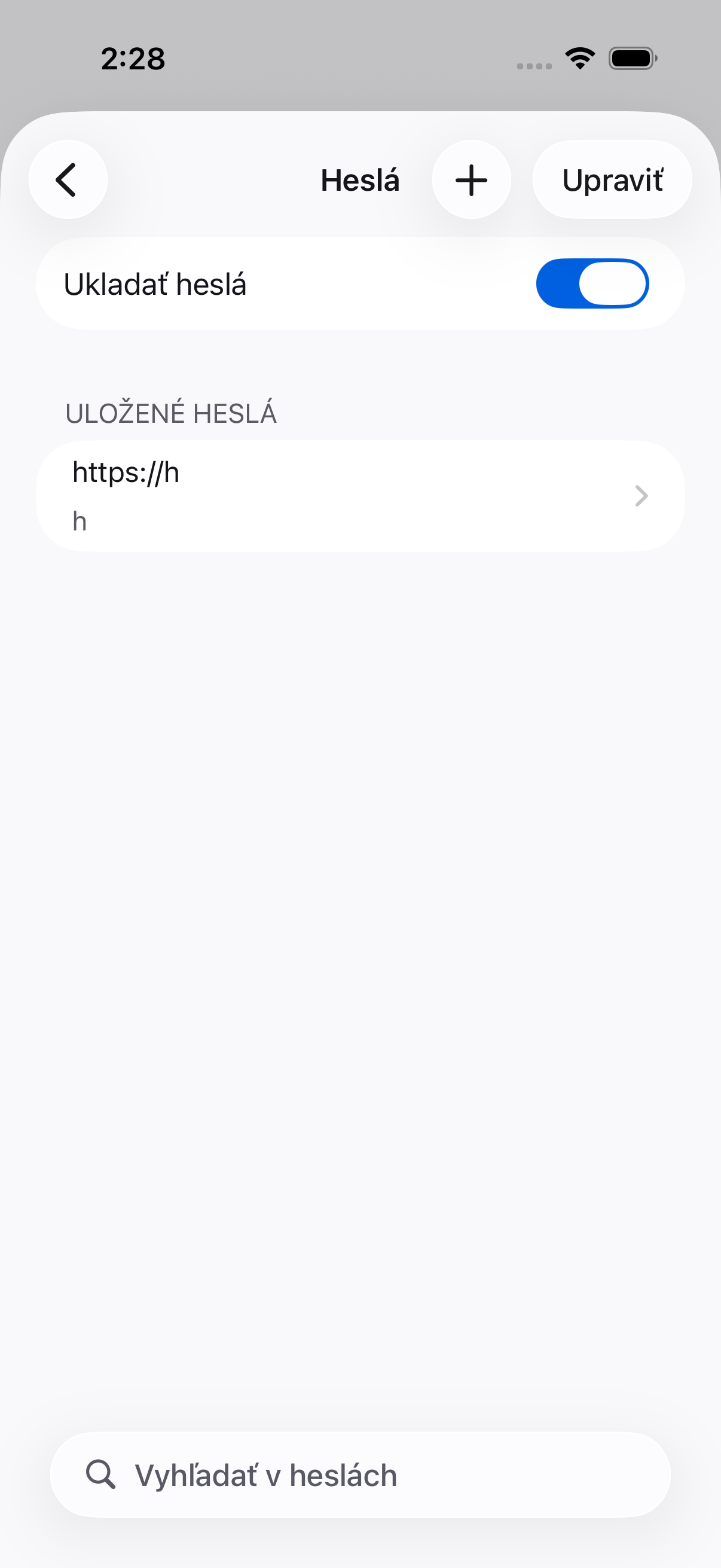
Task: Go back from the Heslá screen
Action: (68, 179)
